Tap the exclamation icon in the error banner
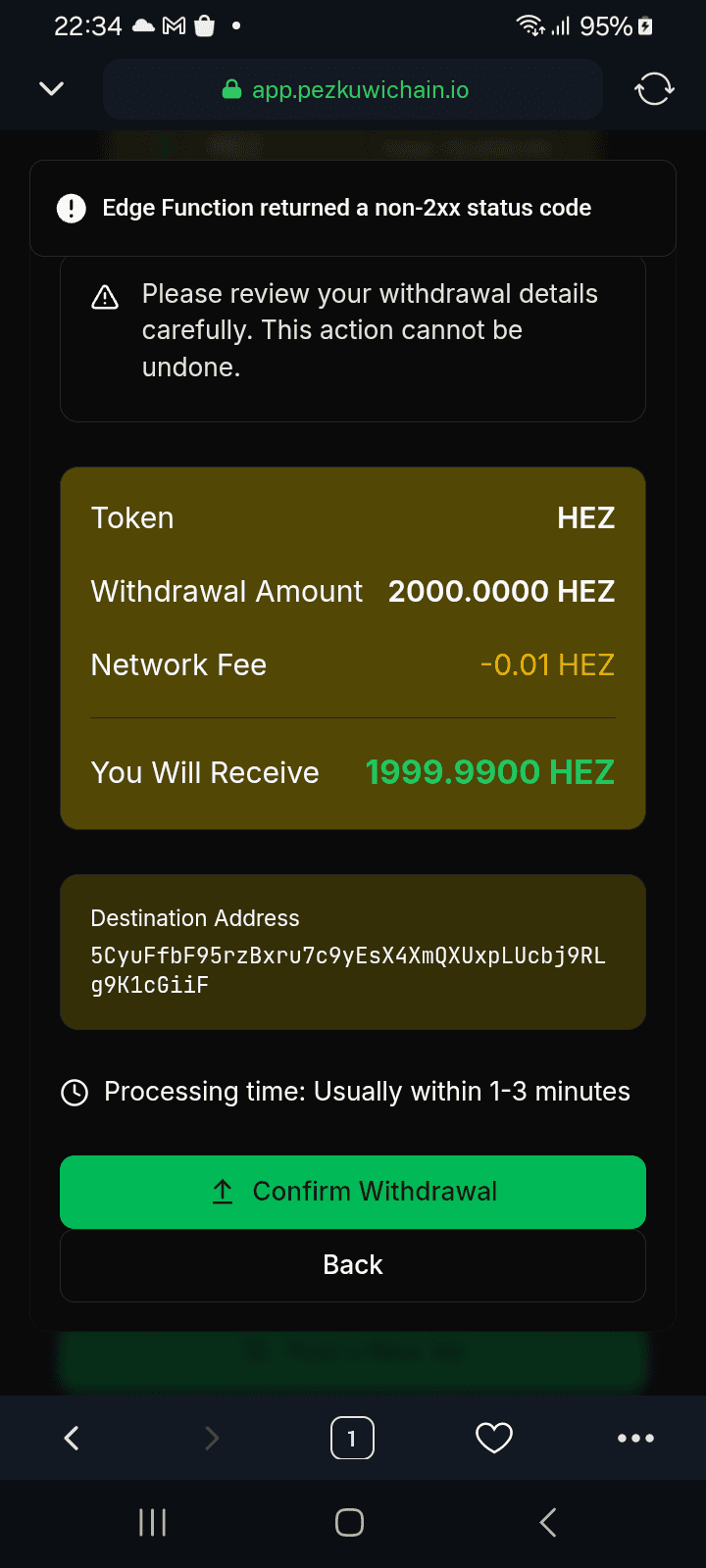Image resolution: width=706 pixels, height=1568 pixels. [70, 208]
